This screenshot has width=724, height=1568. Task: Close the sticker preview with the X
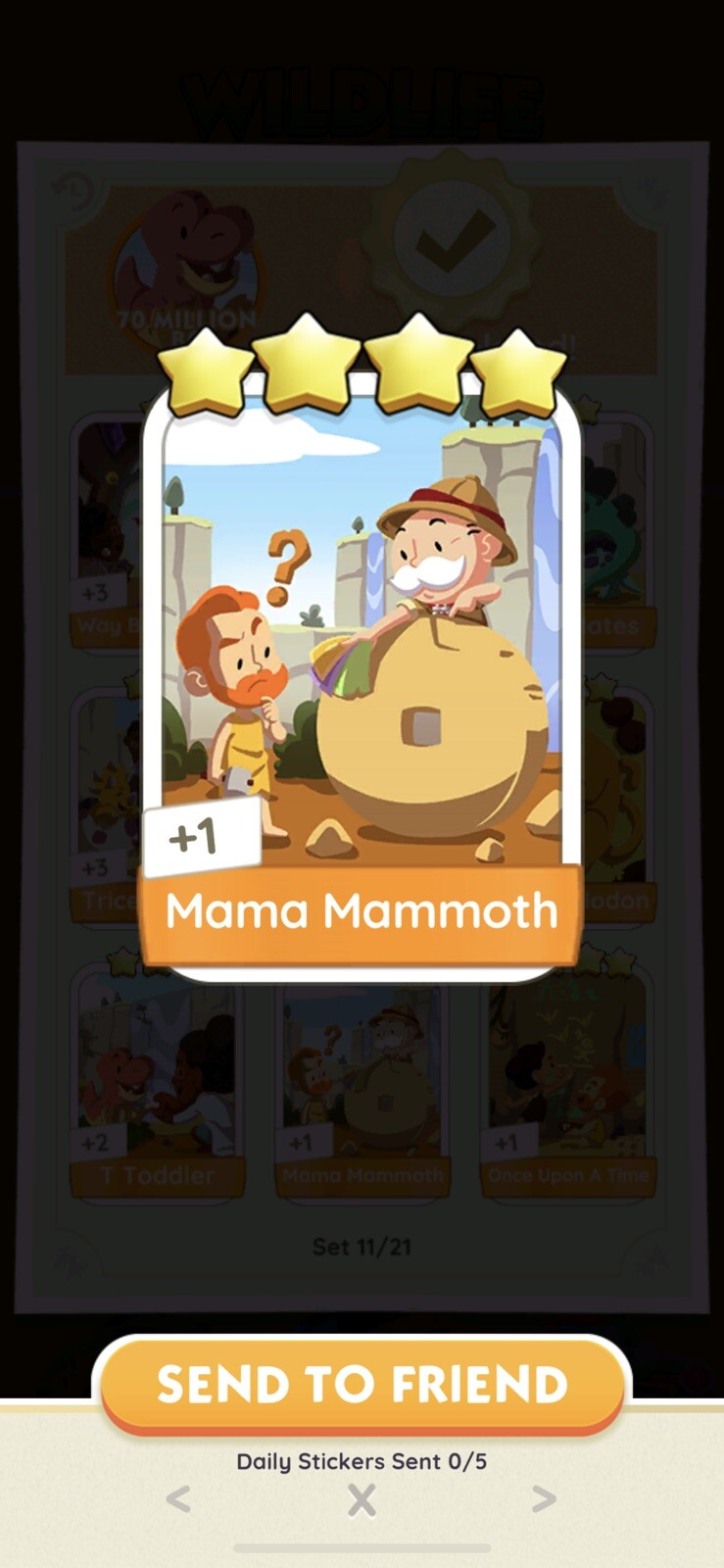[x=362, y=1499]
